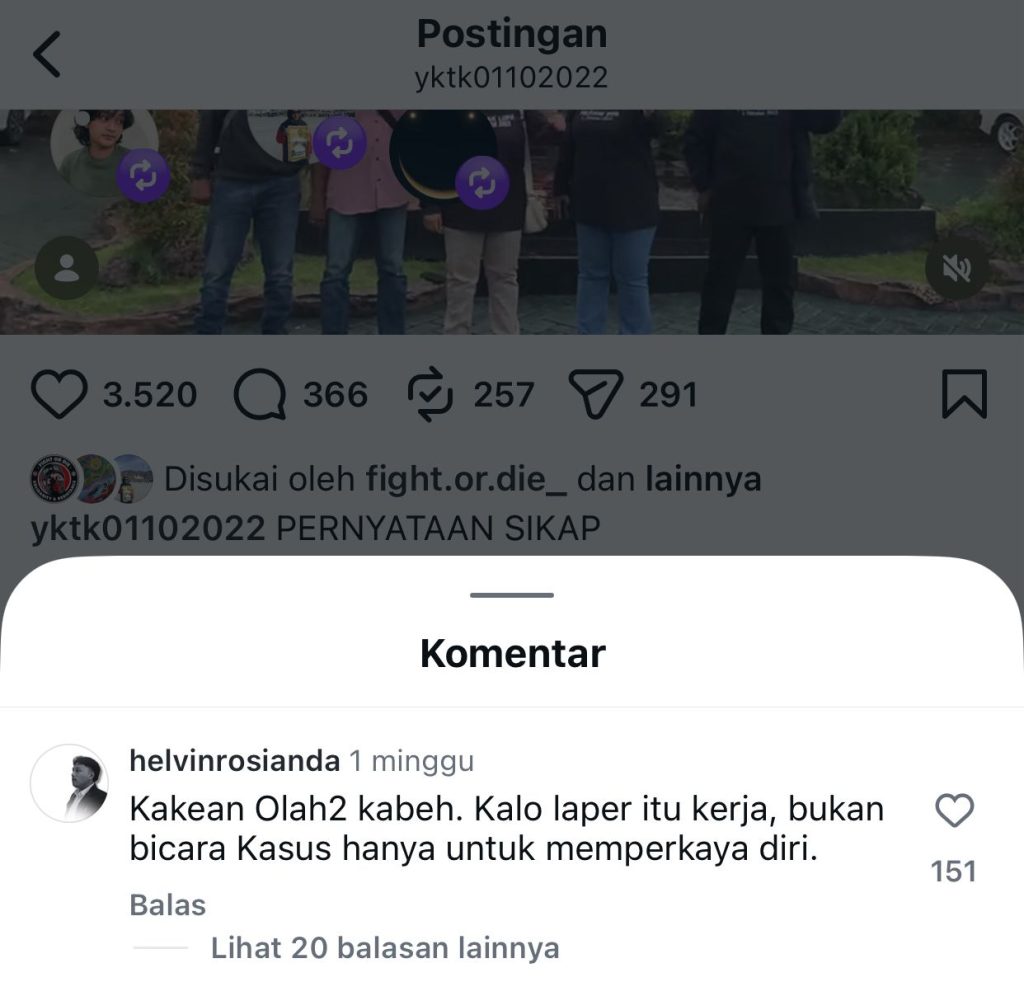Open the post's comment icon
This screenshot has height=982, width=1024.
260,395
